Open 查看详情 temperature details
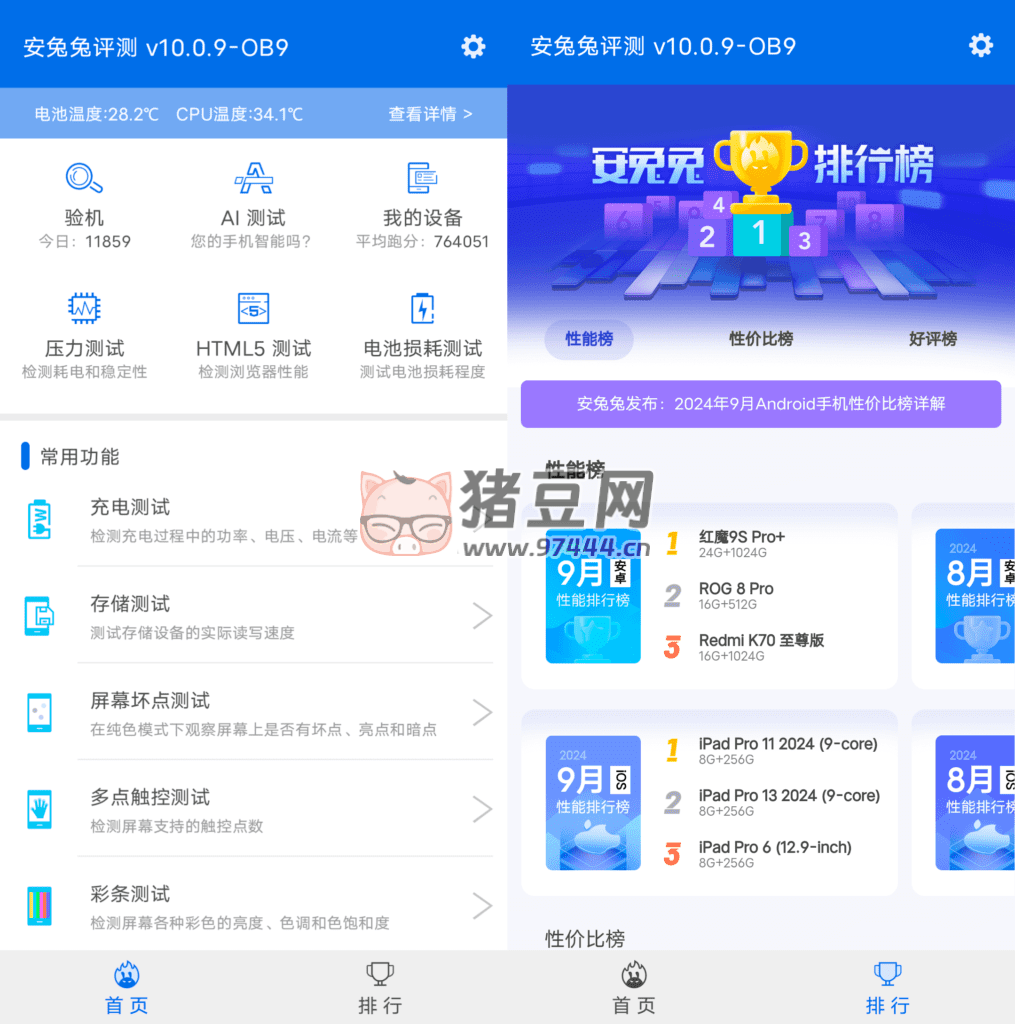The height and width of the screenshot is (1024, 1015). click(x=430, y=114)
